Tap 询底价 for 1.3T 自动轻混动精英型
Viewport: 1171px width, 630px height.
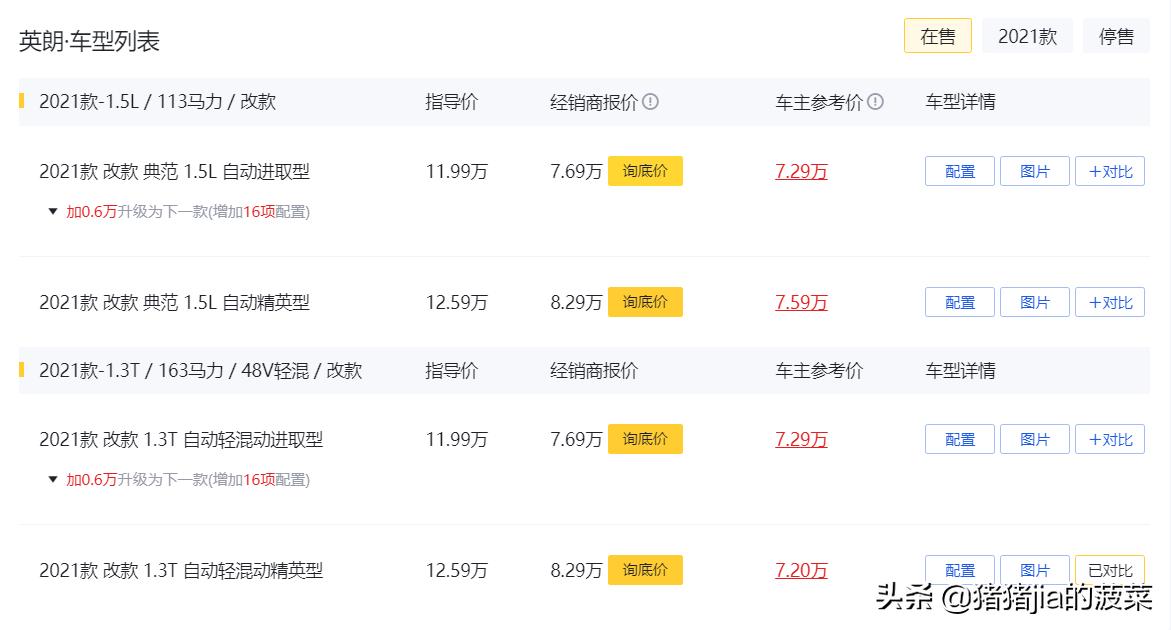coord(645,570)
